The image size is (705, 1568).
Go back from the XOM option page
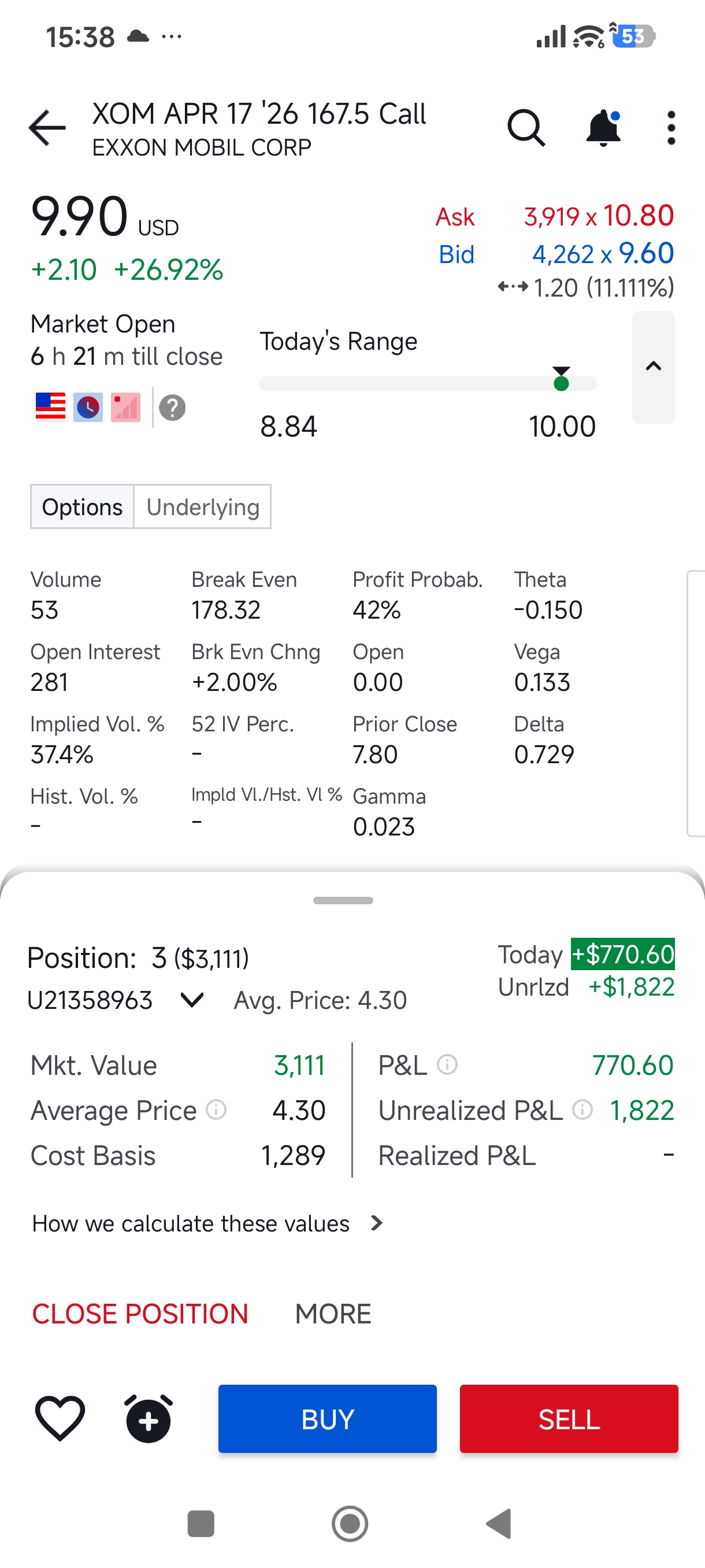pyautogui.click(x=47, y=128)
